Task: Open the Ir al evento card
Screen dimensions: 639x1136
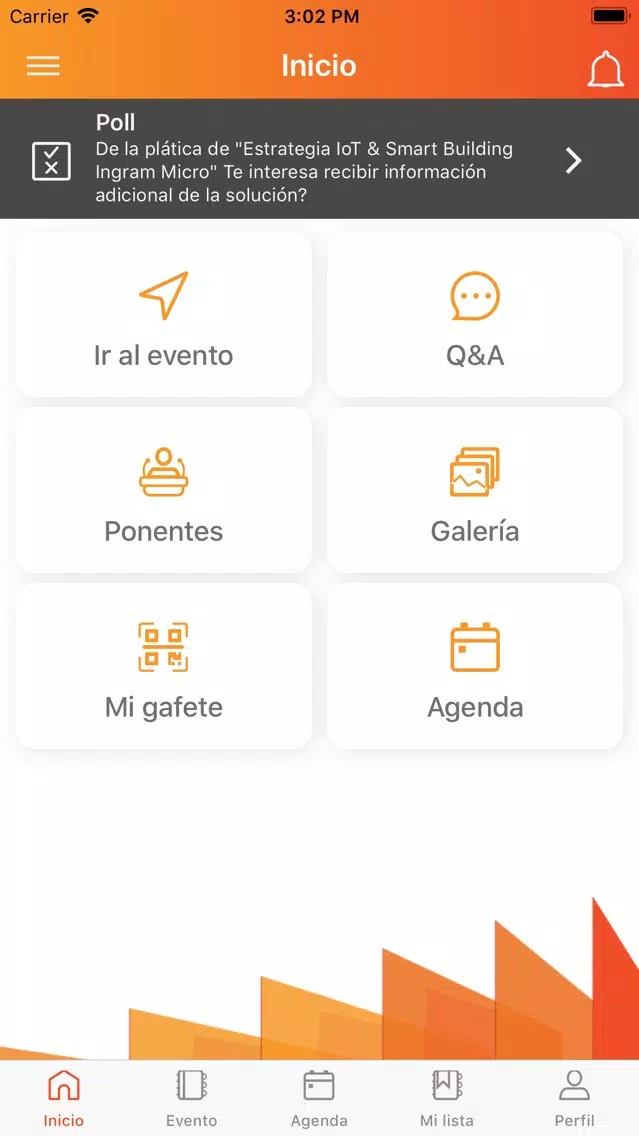Action: [x=164, y=314]
